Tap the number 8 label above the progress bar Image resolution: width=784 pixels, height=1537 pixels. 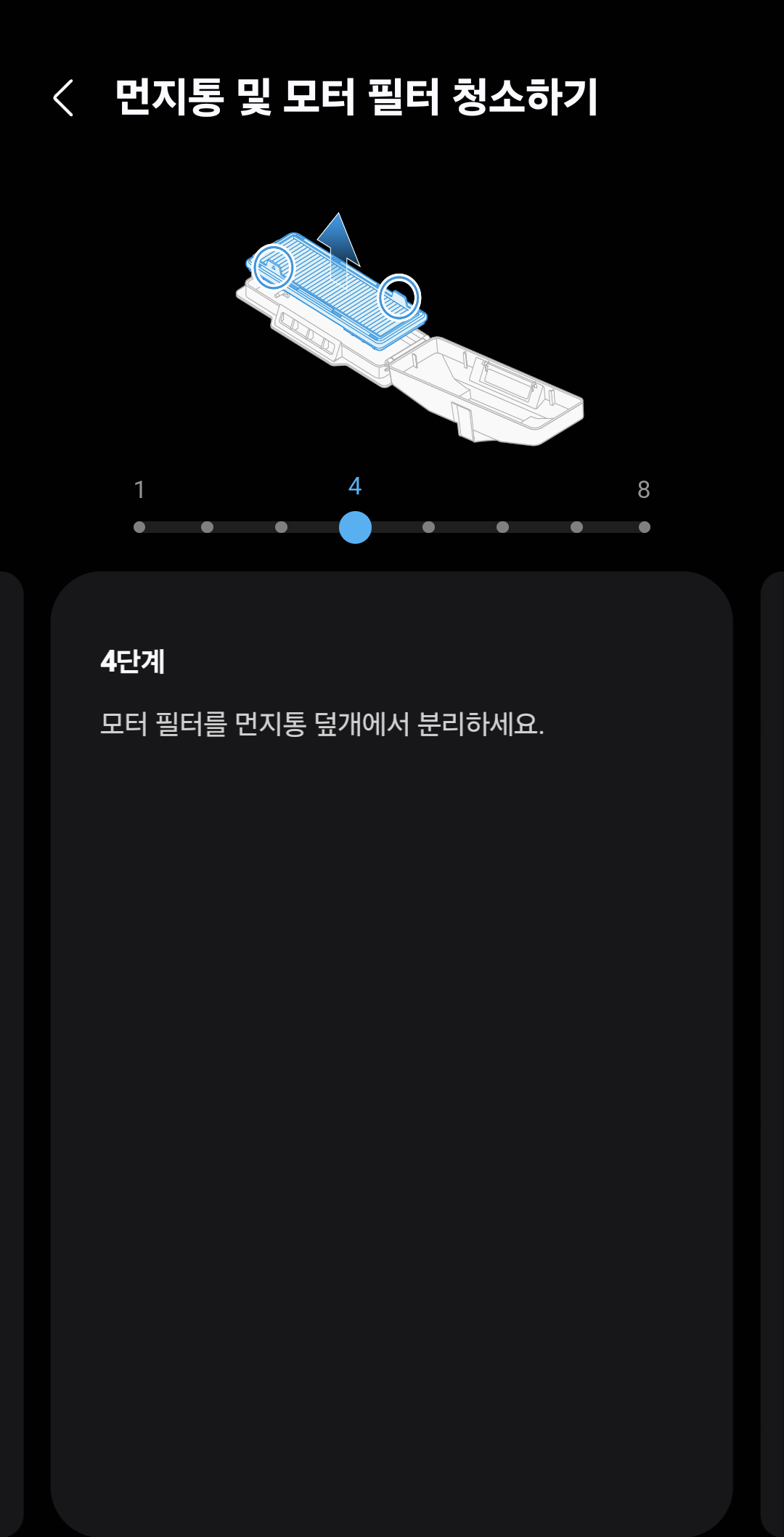tap(645, 489)
